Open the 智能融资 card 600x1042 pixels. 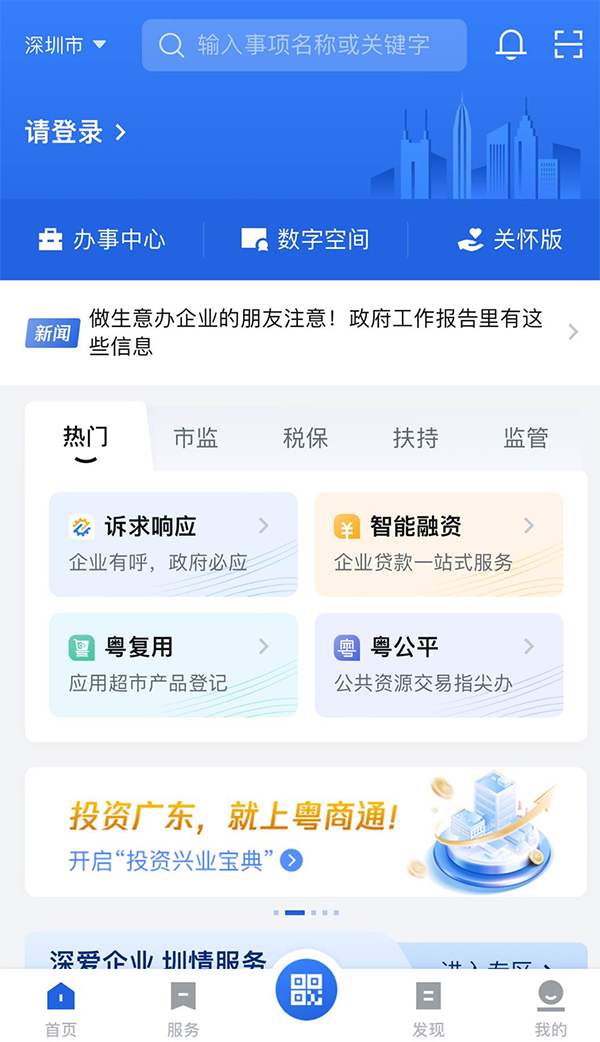pyautogui.click(x=439, y=544)
